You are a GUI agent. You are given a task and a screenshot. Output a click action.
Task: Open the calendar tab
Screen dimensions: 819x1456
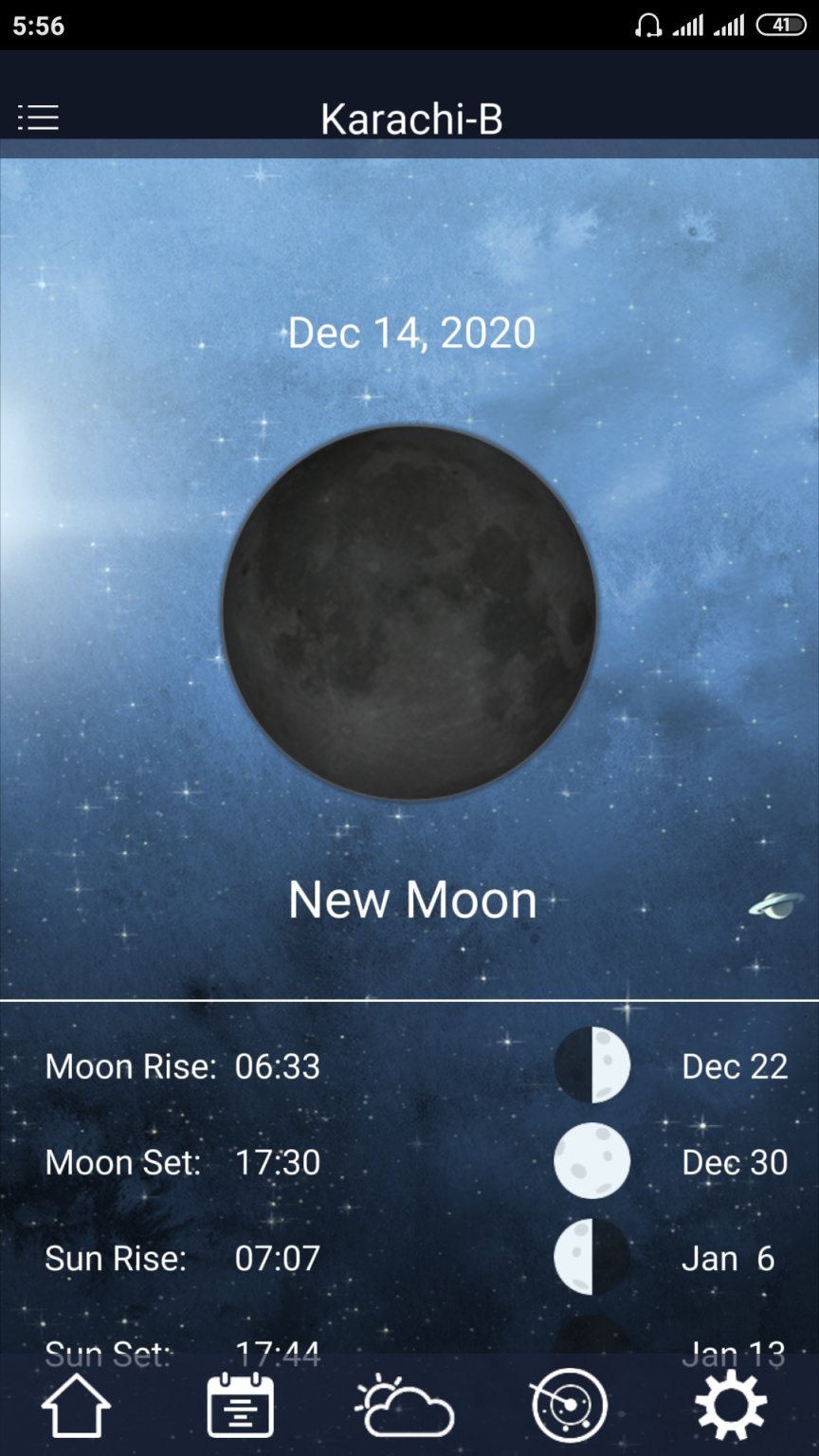pos(241,1406)
